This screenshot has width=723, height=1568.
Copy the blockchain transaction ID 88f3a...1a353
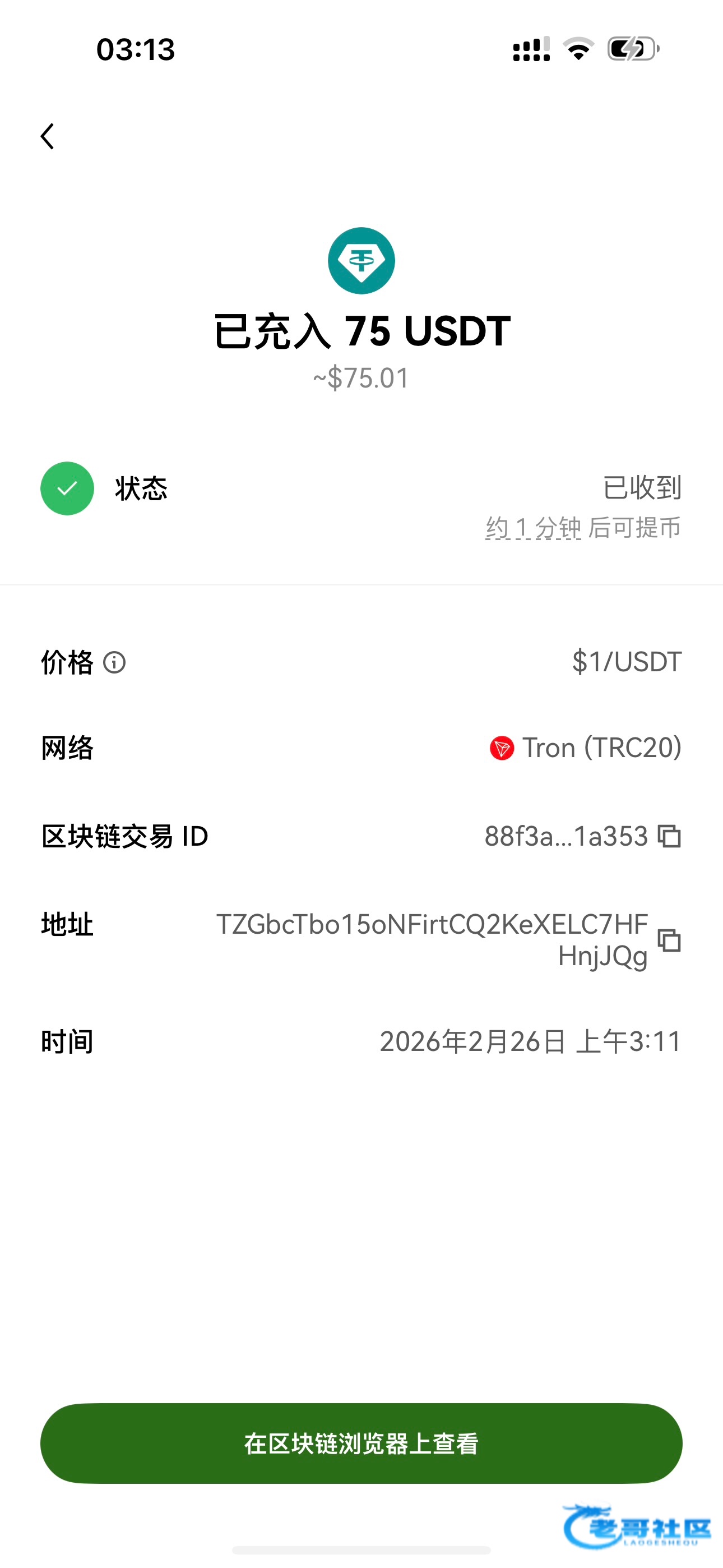(x=669, y=836)
